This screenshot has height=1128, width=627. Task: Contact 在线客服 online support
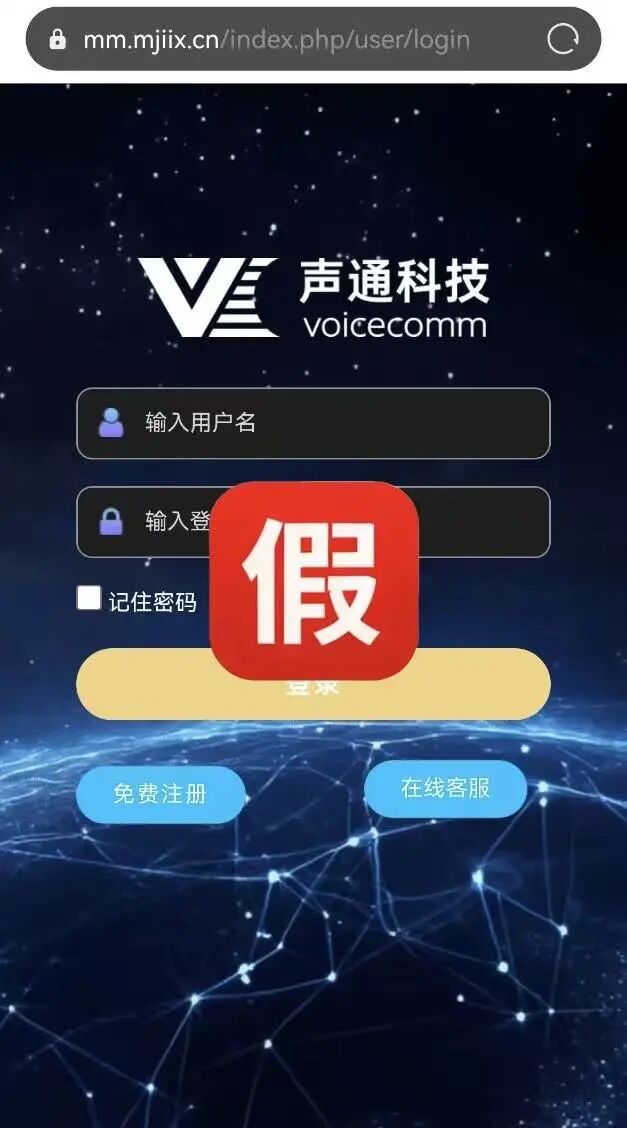(x=445, y=788)
